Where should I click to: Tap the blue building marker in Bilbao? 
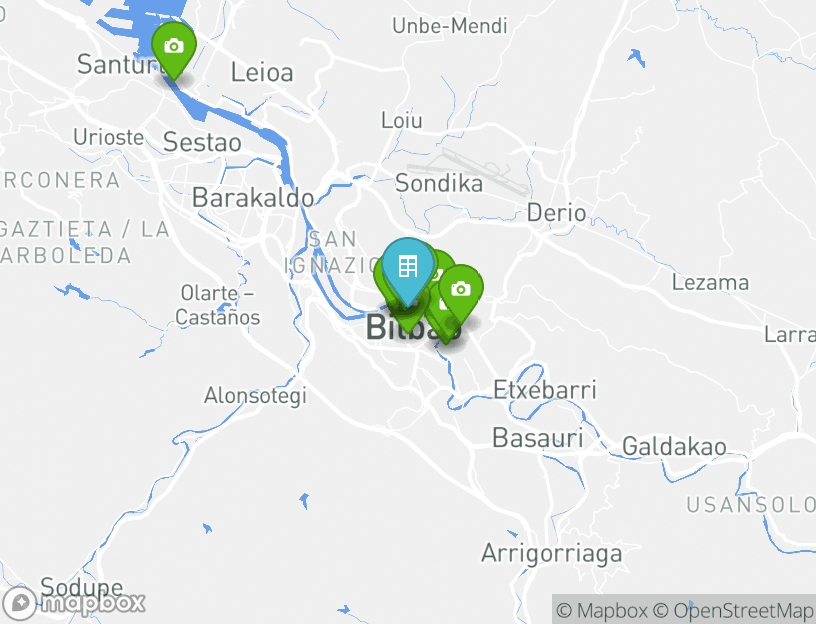pos(407,268)
